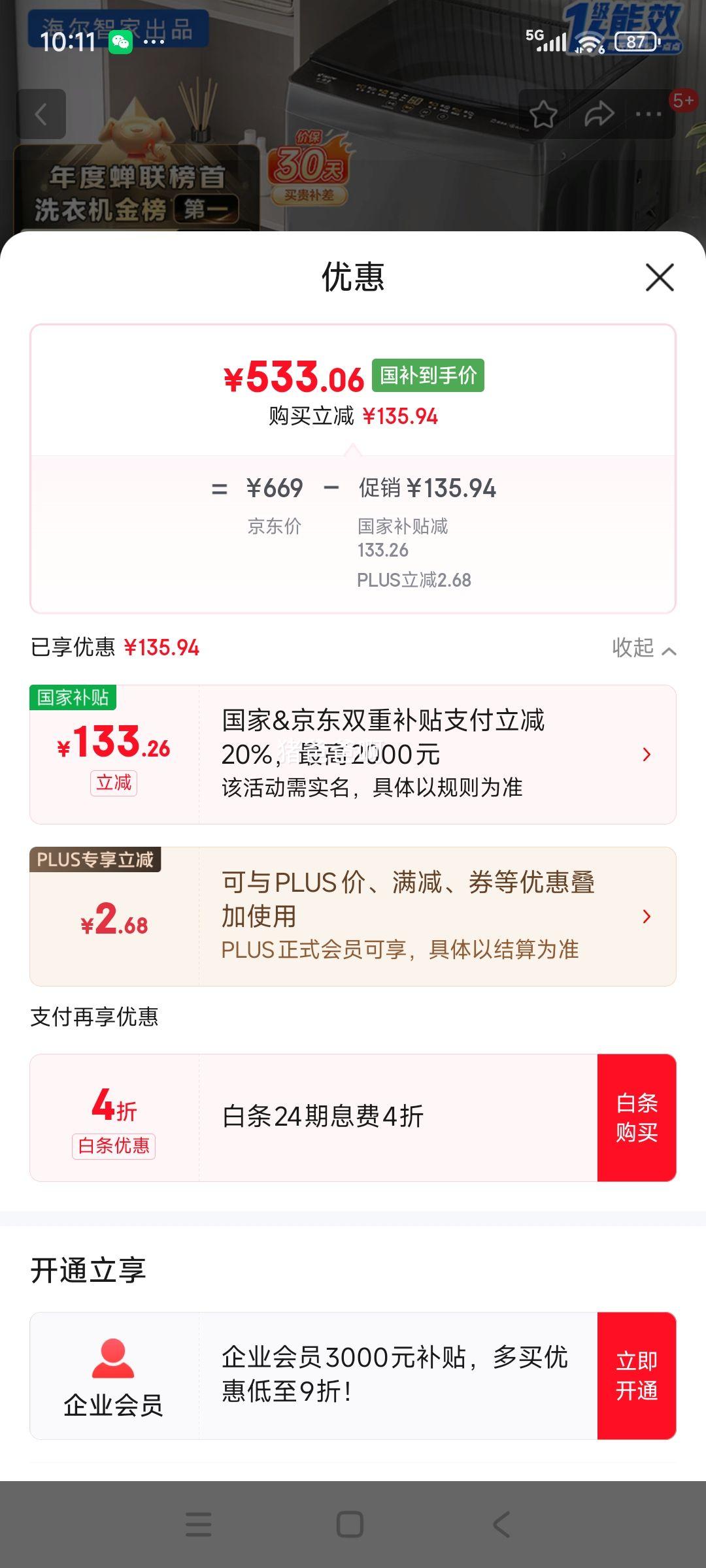
Task: Close the 优惠 discount sheet
Action: coord(660,278)
